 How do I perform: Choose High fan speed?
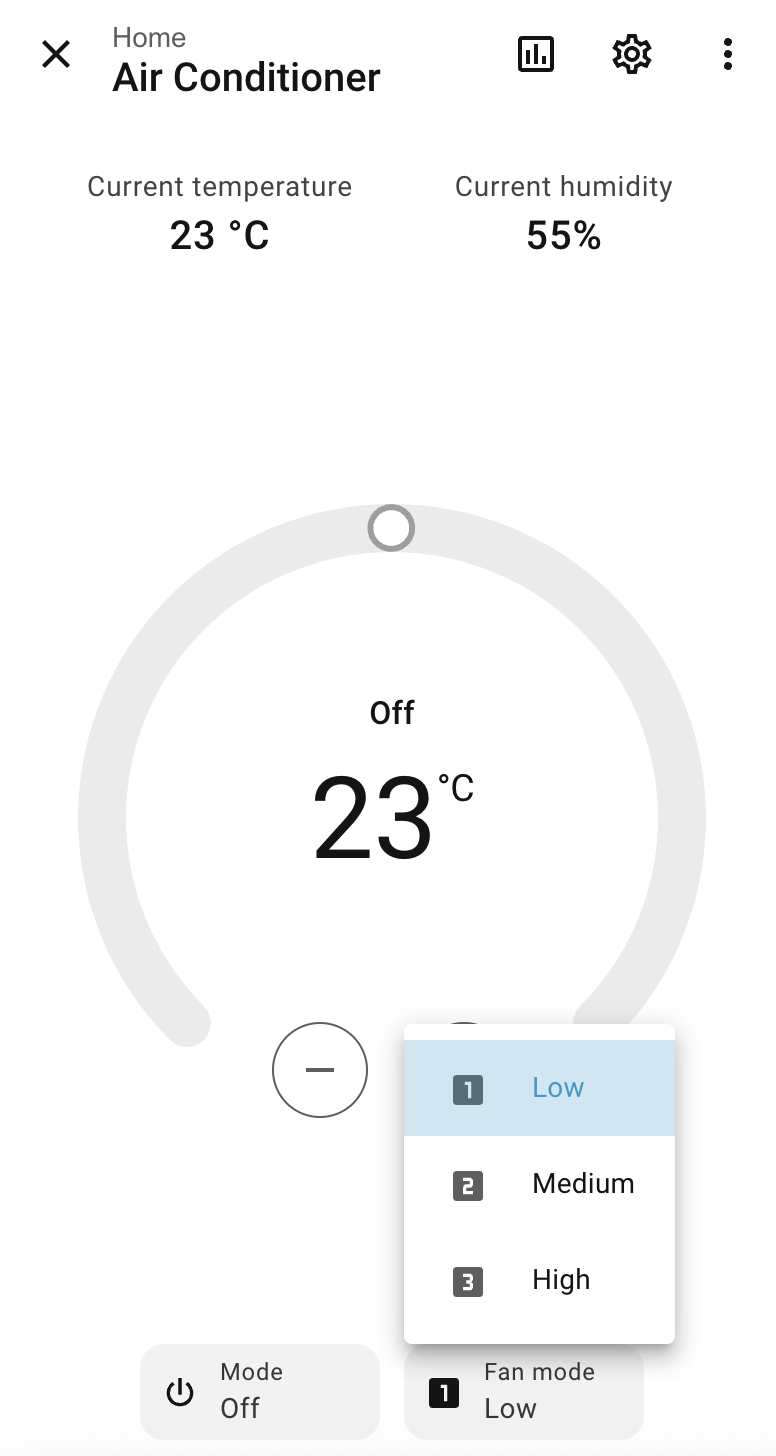pyautogui.click(x=539, y=1280)
